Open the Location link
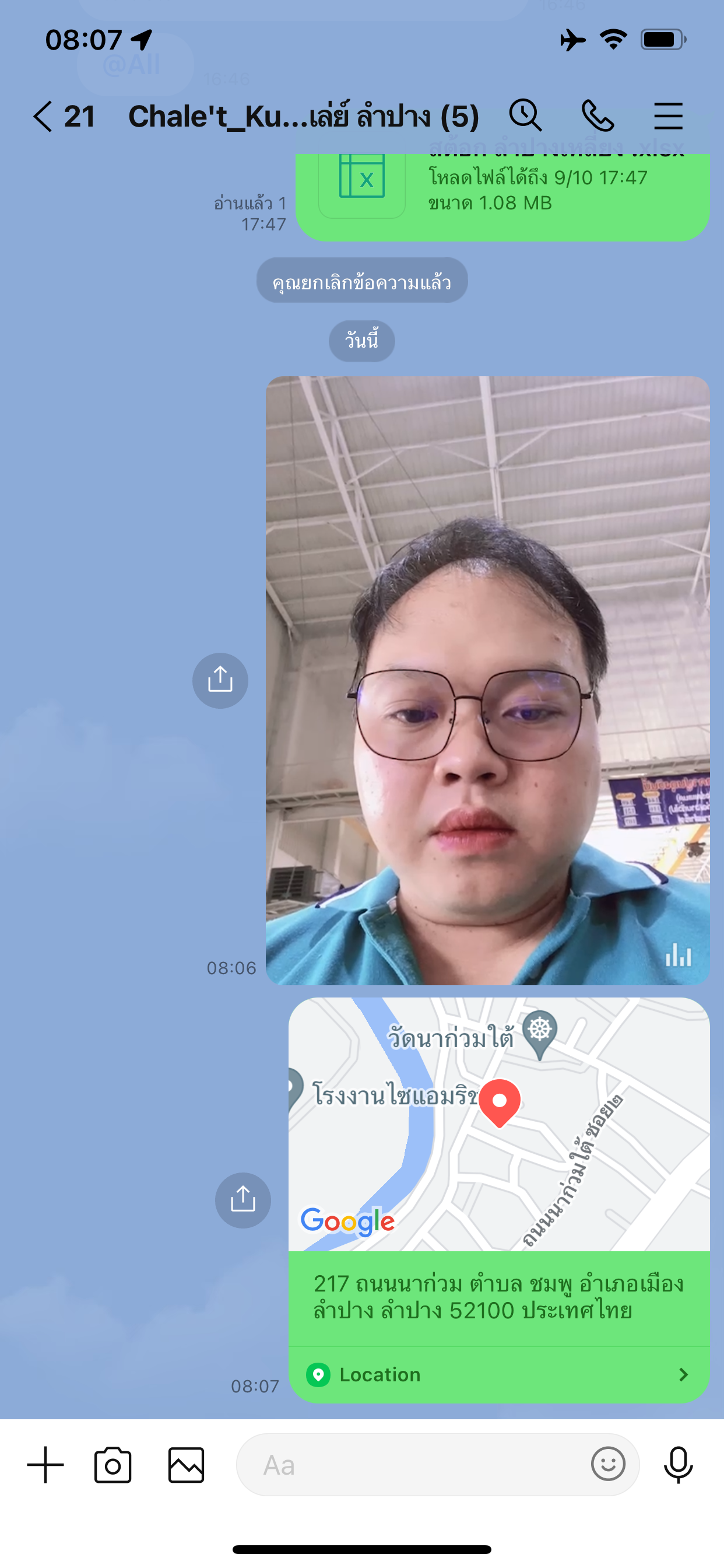This screenshot has height=1568, width=724. [x=499, y=1374]
